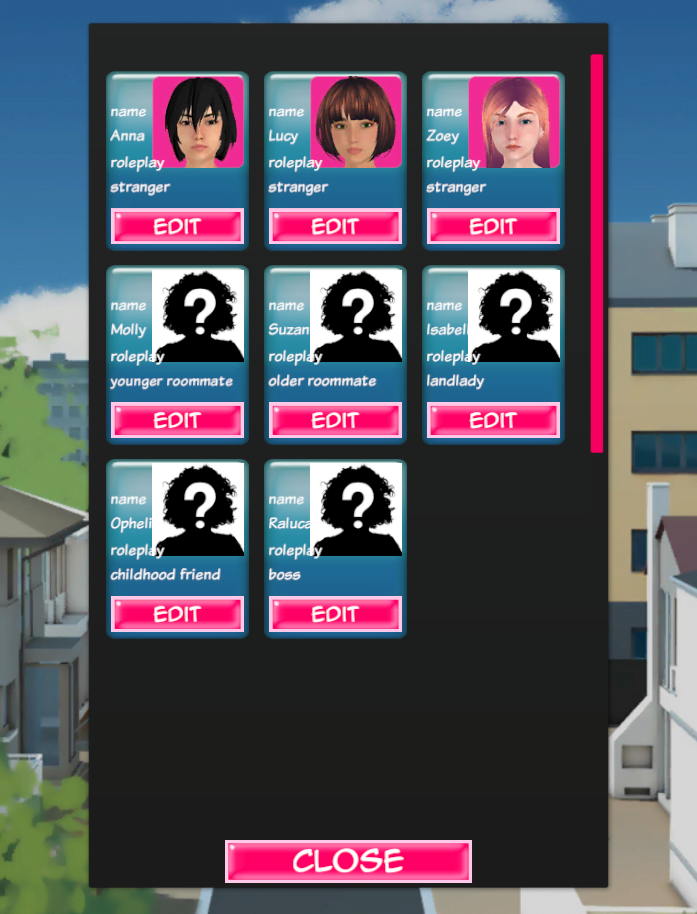Edit Molly the younger roommate
The image size is (697, 914).
(x=177, y=420)
